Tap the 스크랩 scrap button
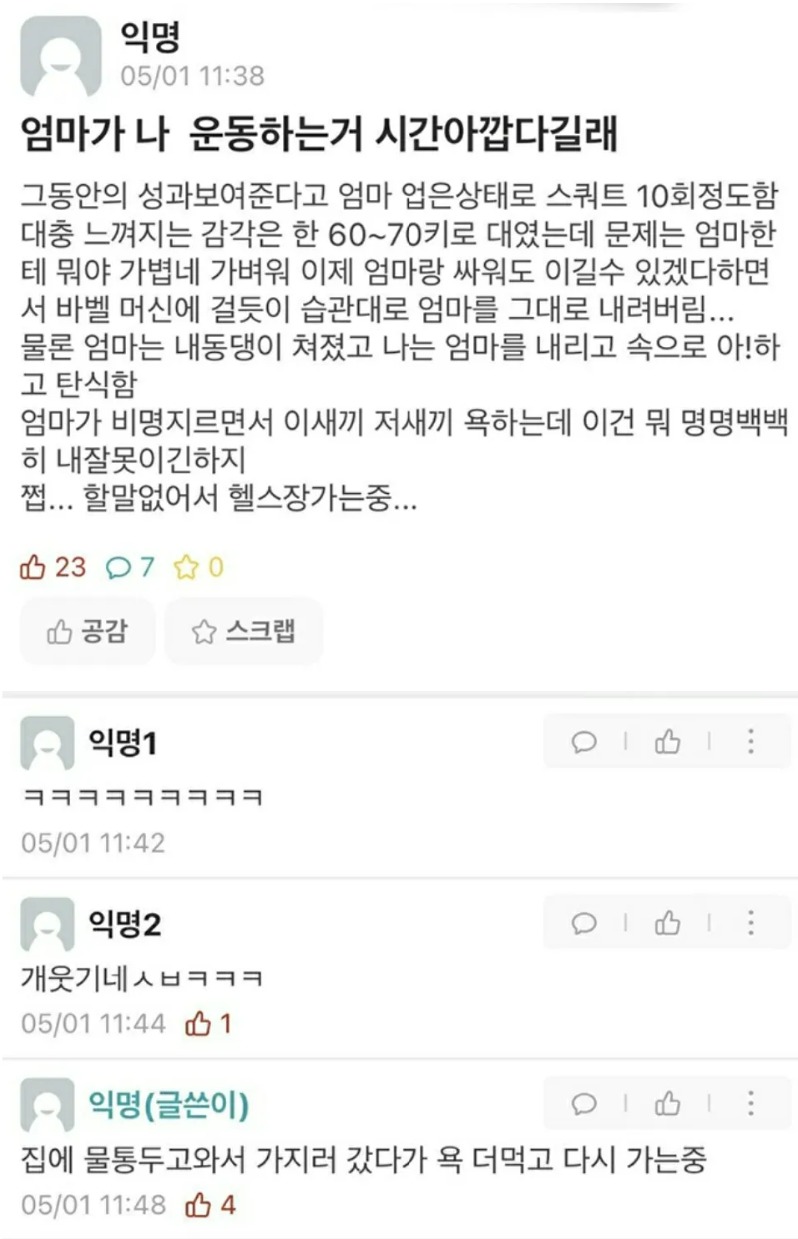This screenshot has width=798, height=1239. coord(243,631)
